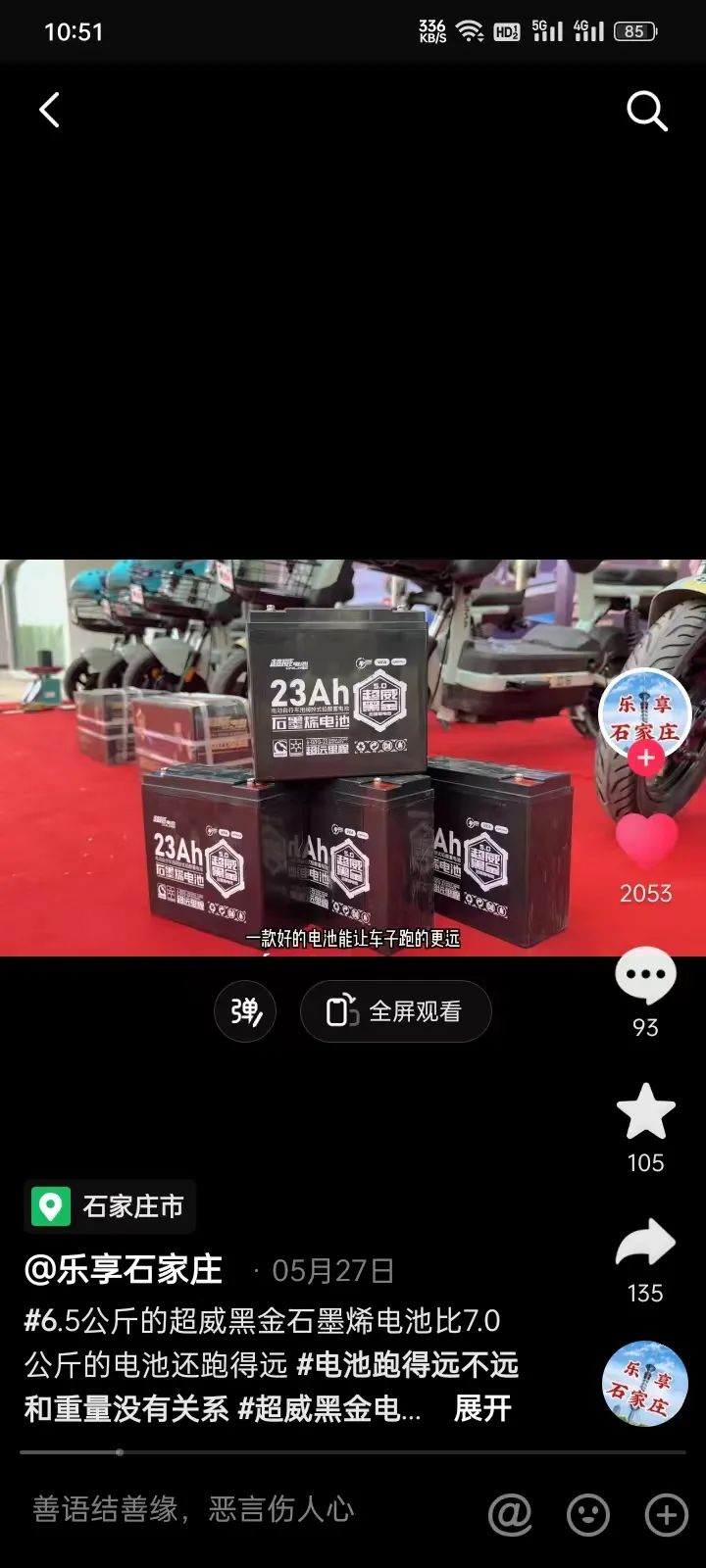Image resolution: width=706 pixels, height=1568 pixels.
Task: Share this video via the arrow icon
Action: (645, 1244)
